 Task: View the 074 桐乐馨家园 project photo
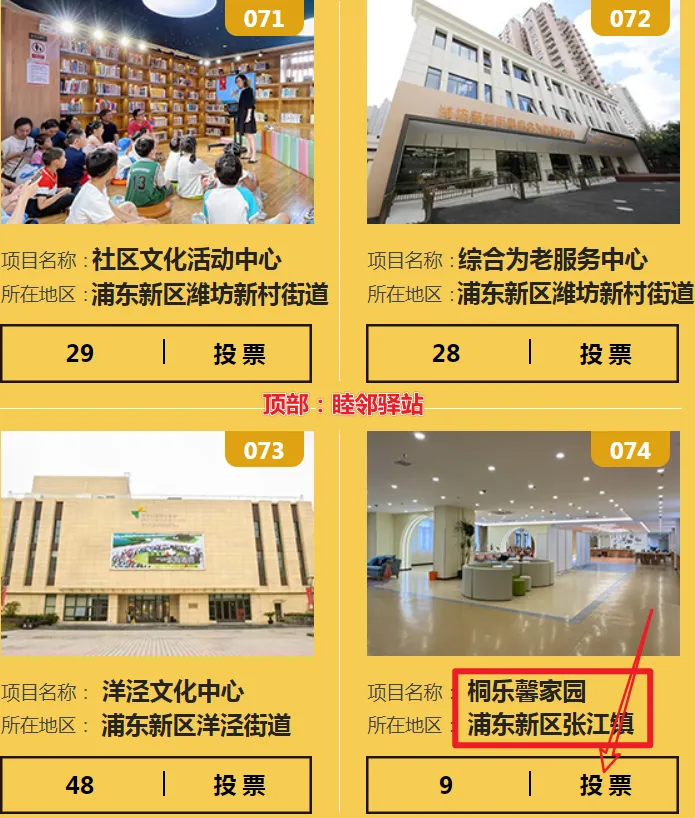pos(523,545)
